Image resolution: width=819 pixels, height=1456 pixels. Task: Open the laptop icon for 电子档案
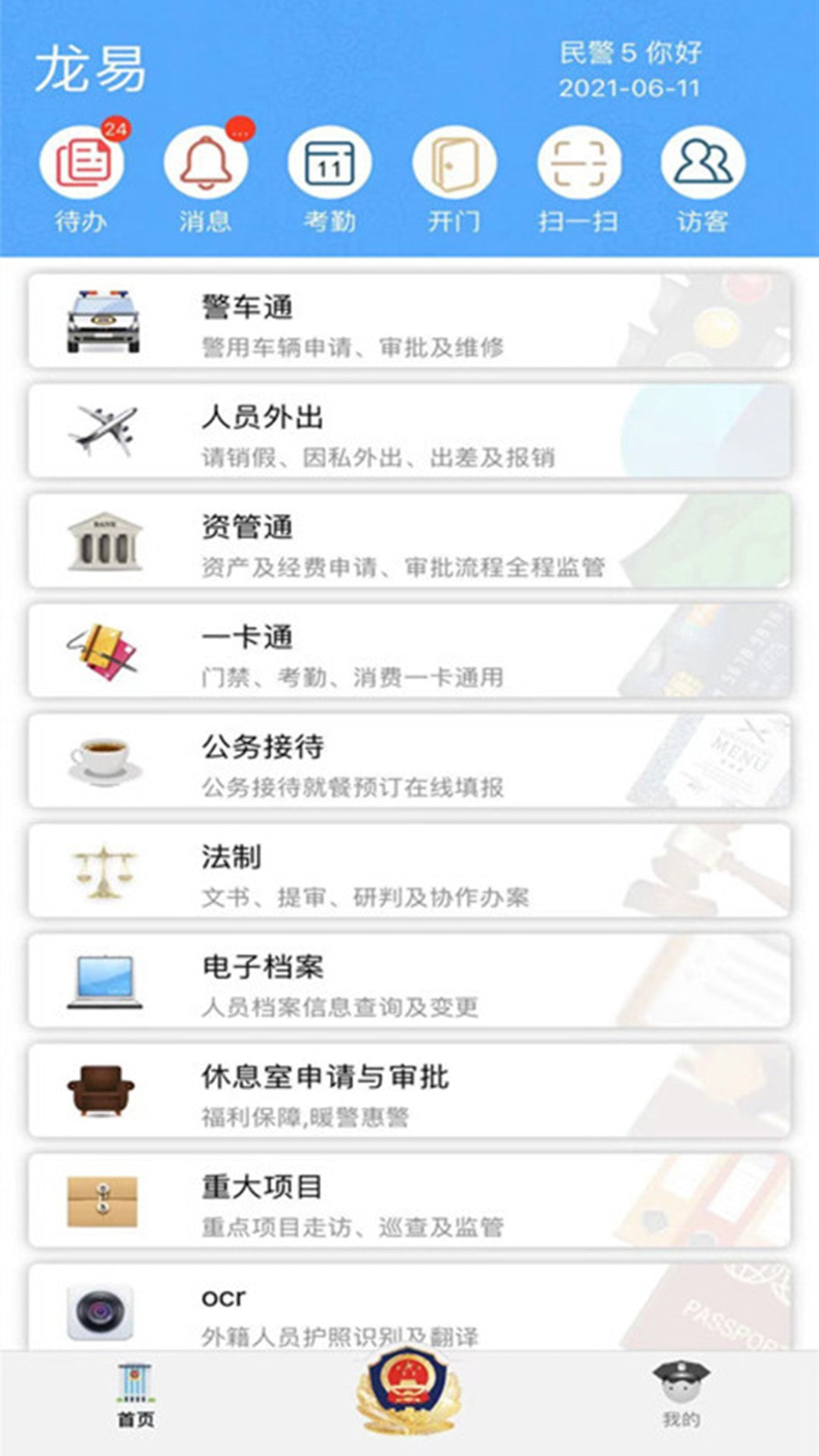pyautogui.click(x=105, y=982)
